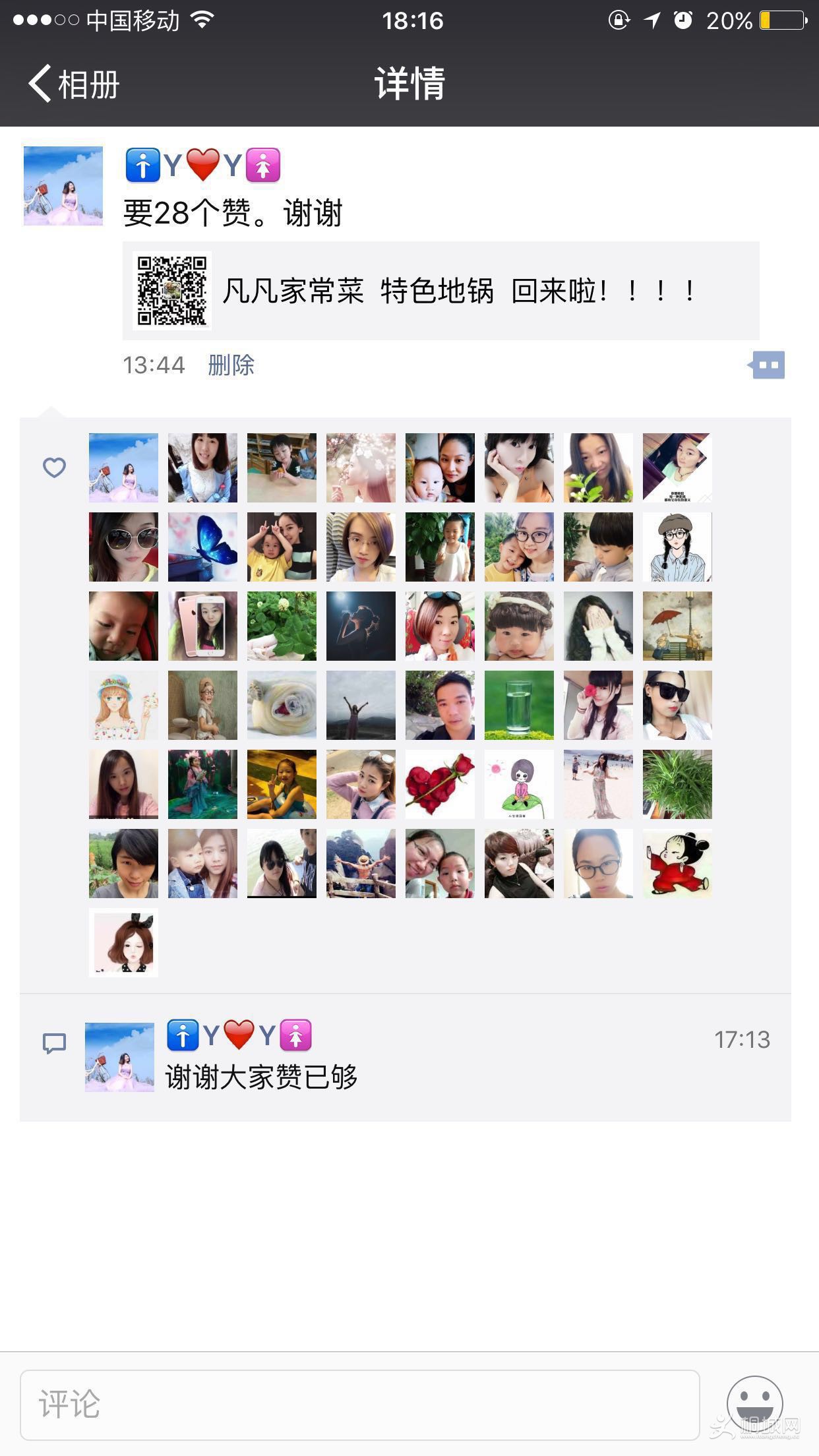
Task: Open the pink iPhone liker avatar
Action: click(202, 626)
